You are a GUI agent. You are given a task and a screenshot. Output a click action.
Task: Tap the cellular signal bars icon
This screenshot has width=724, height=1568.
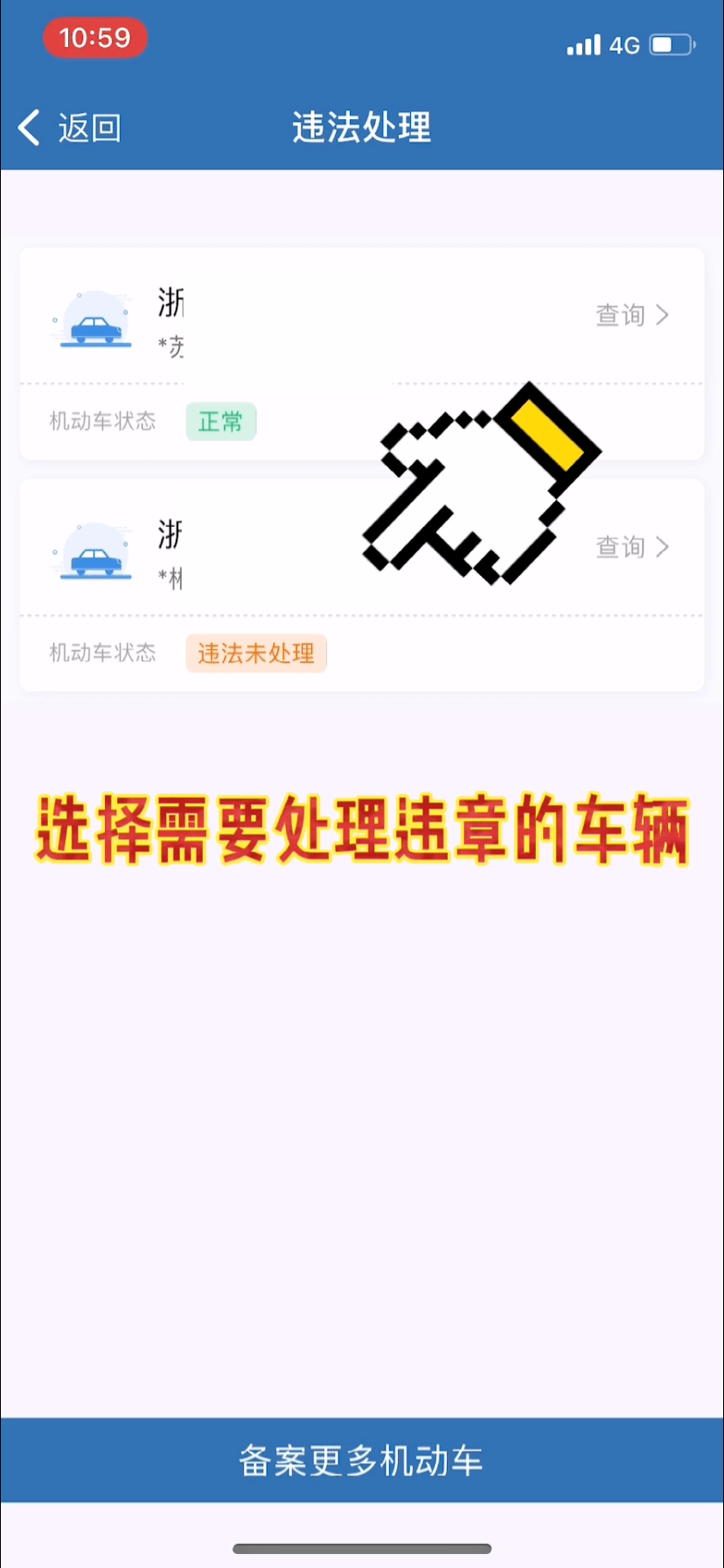tap(582, 45)
